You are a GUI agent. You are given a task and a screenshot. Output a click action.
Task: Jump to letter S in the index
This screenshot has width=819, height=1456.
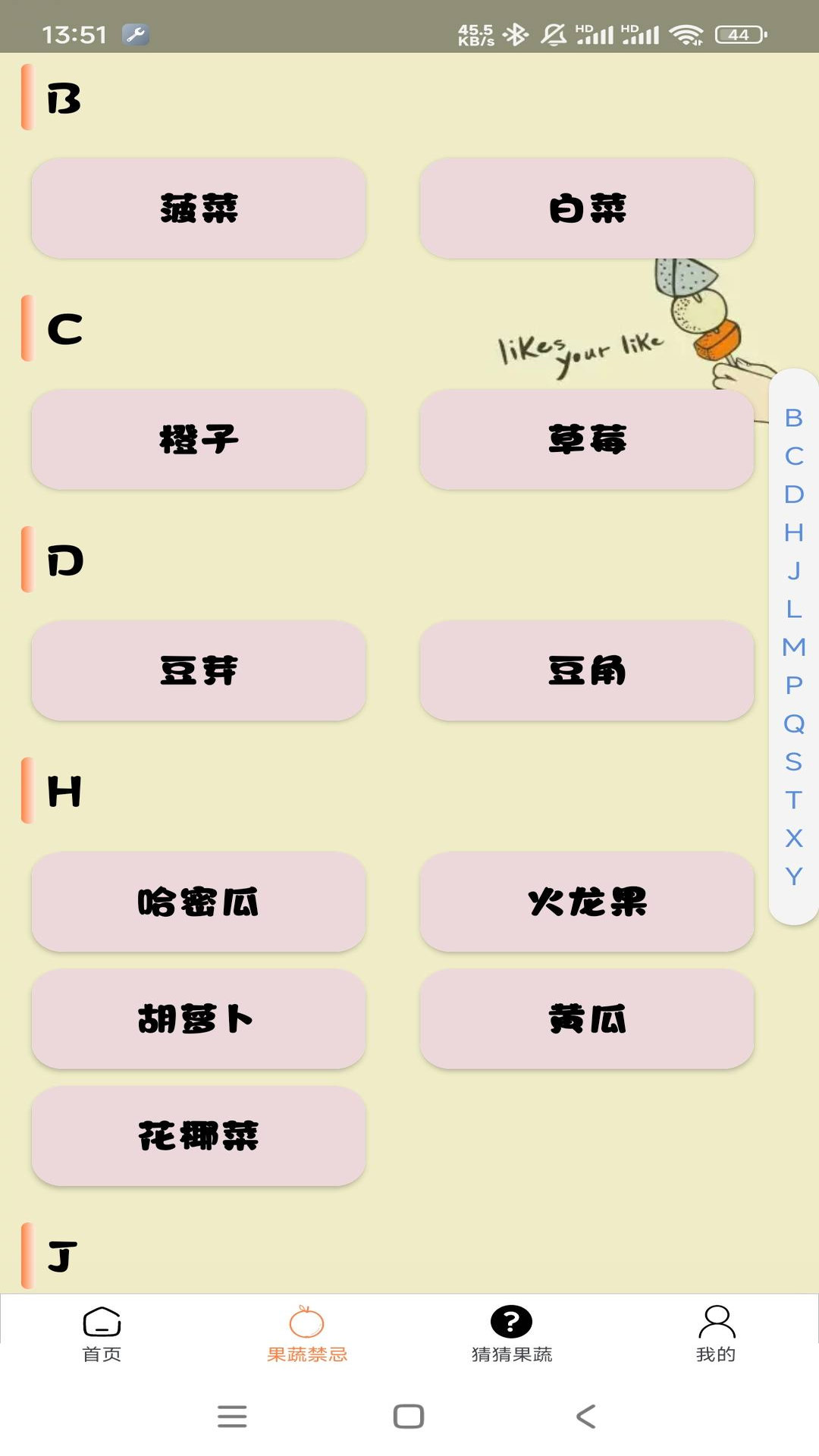pyautogui.click(x=794, y=761)
